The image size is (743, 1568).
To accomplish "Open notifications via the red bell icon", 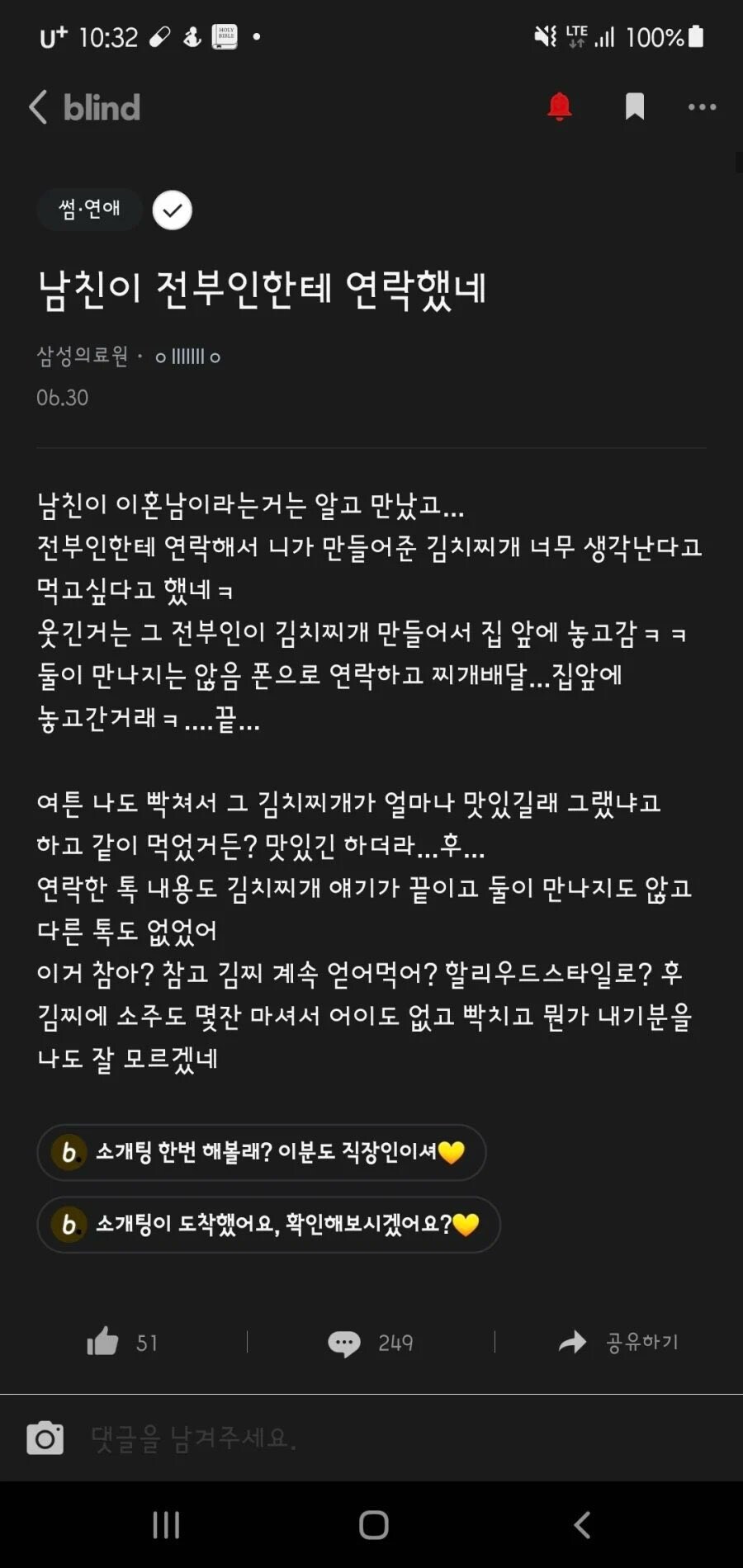I will [x=561, y=106].
